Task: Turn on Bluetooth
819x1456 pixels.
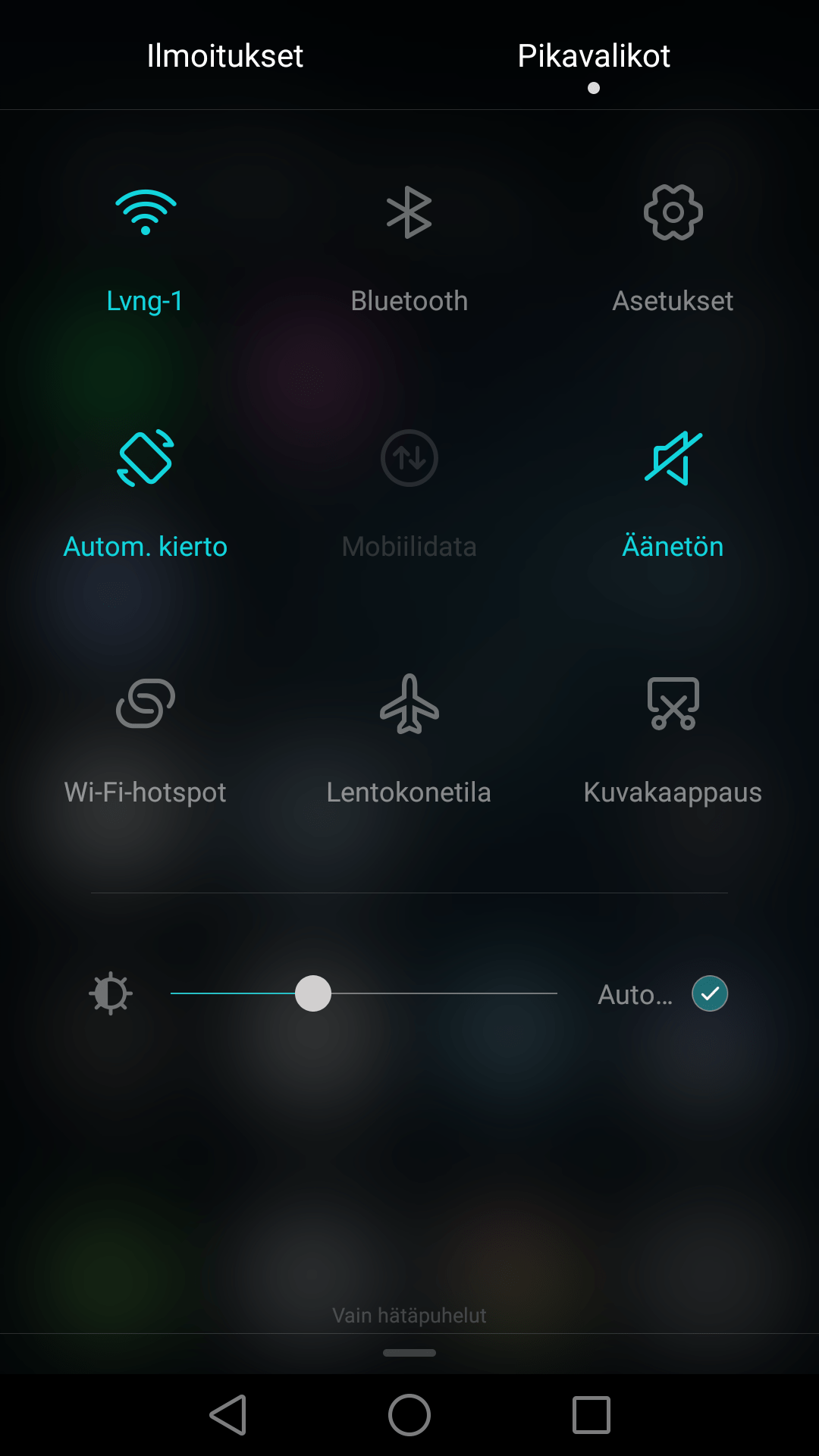Action: pyautogui.click(x=409, y=250)
